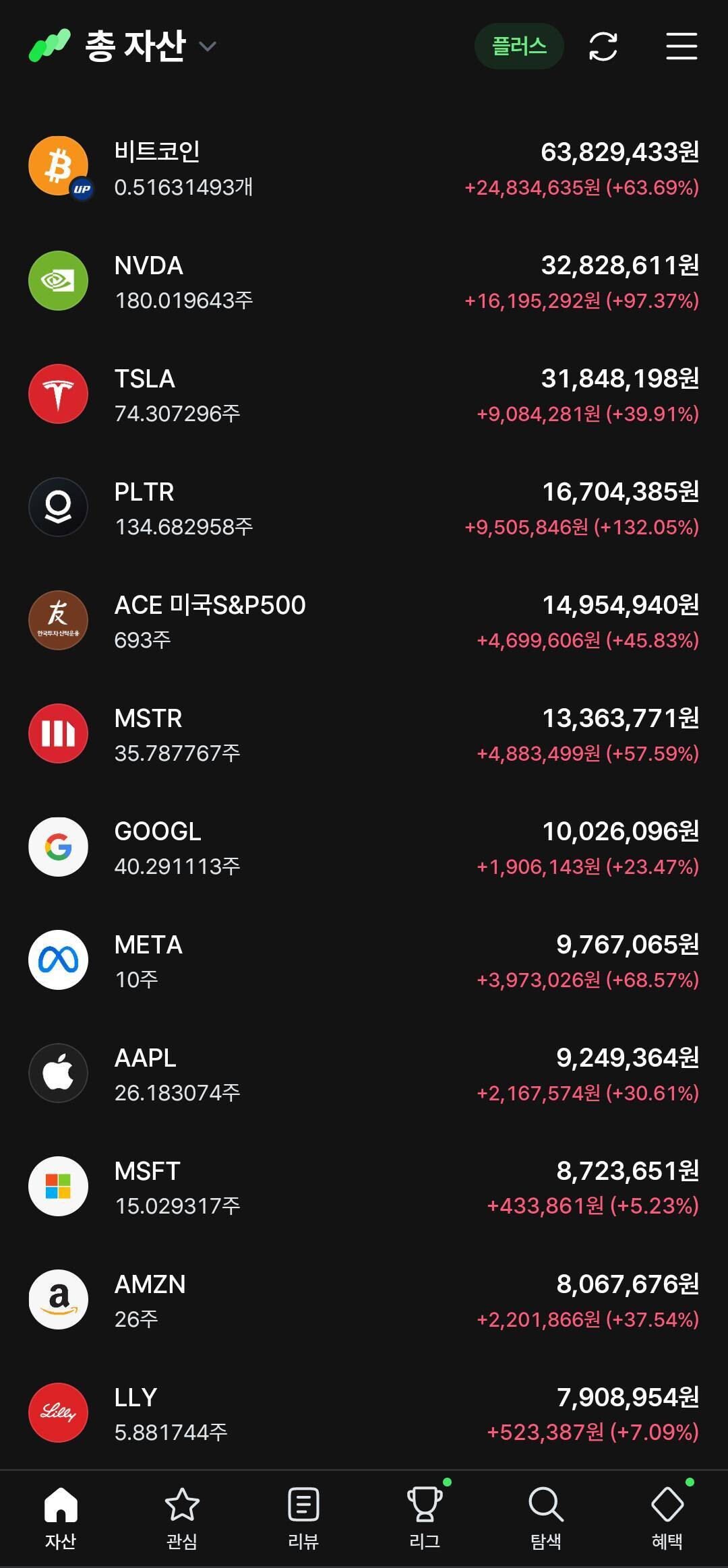728x1568 pixels.
Task: Open the GOOGL holding
Action: coord(364,847)
